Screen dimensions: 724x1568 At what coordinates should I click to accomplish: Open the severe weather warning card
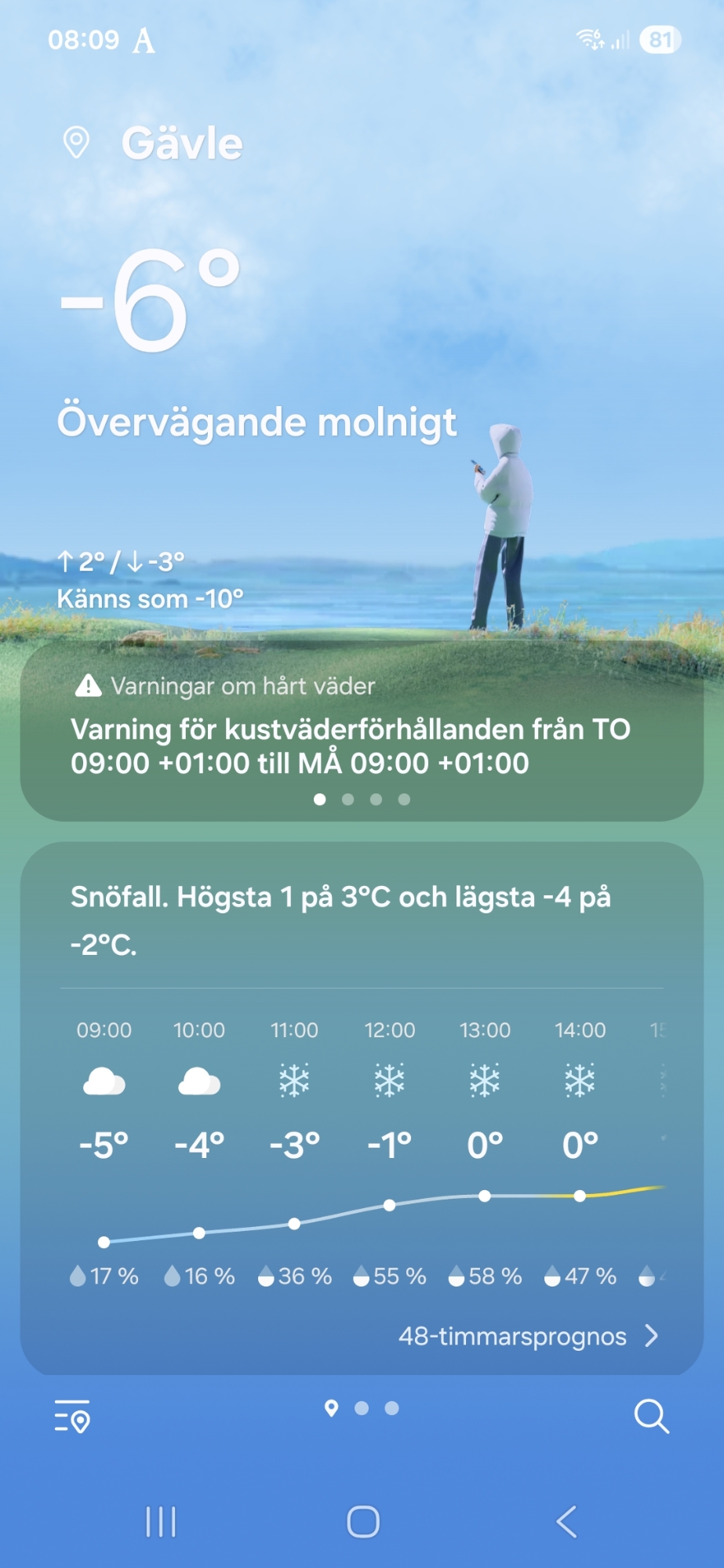pos(362,731)
